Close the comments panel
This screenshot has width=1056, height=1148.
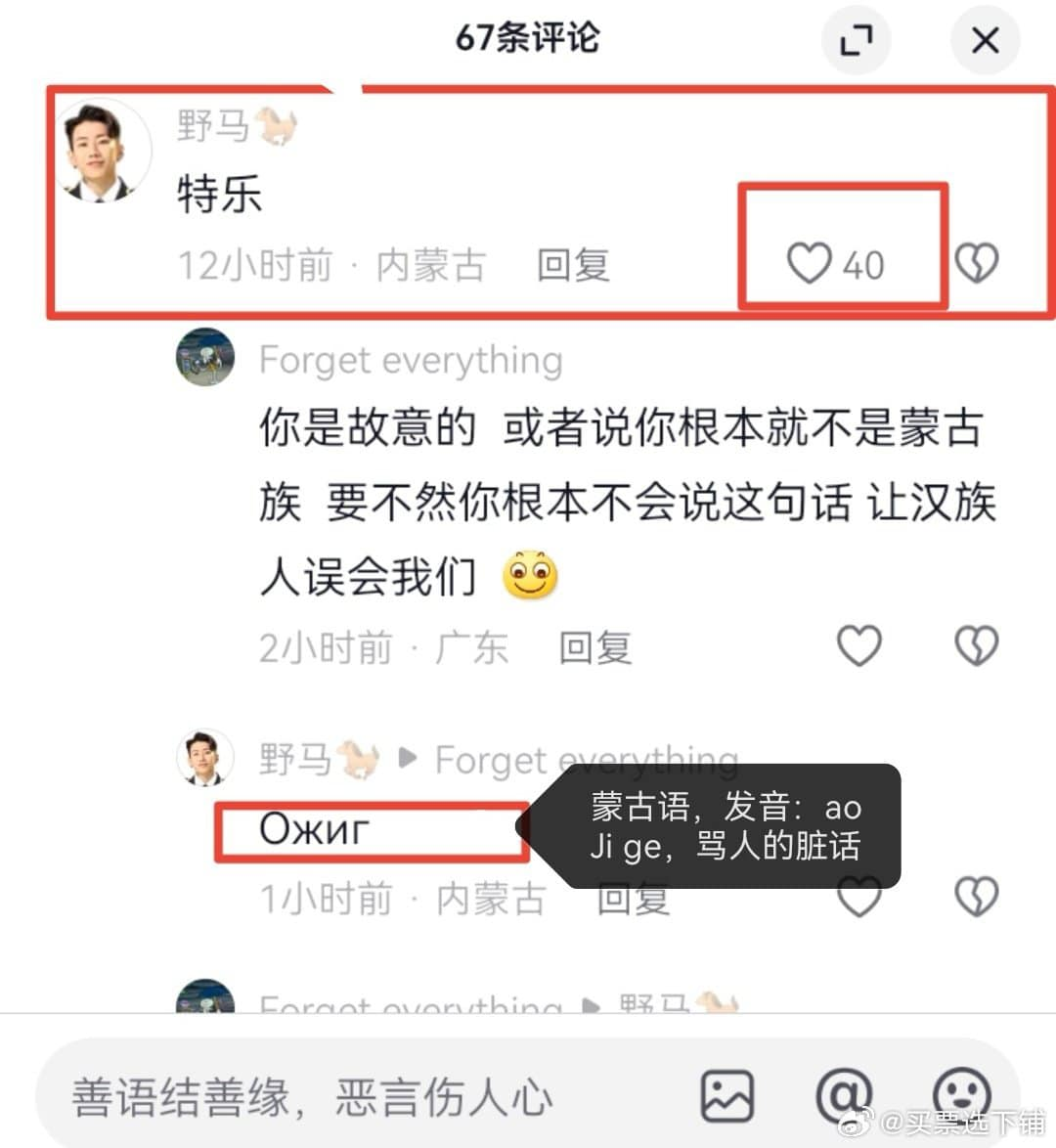click(985, 40)
